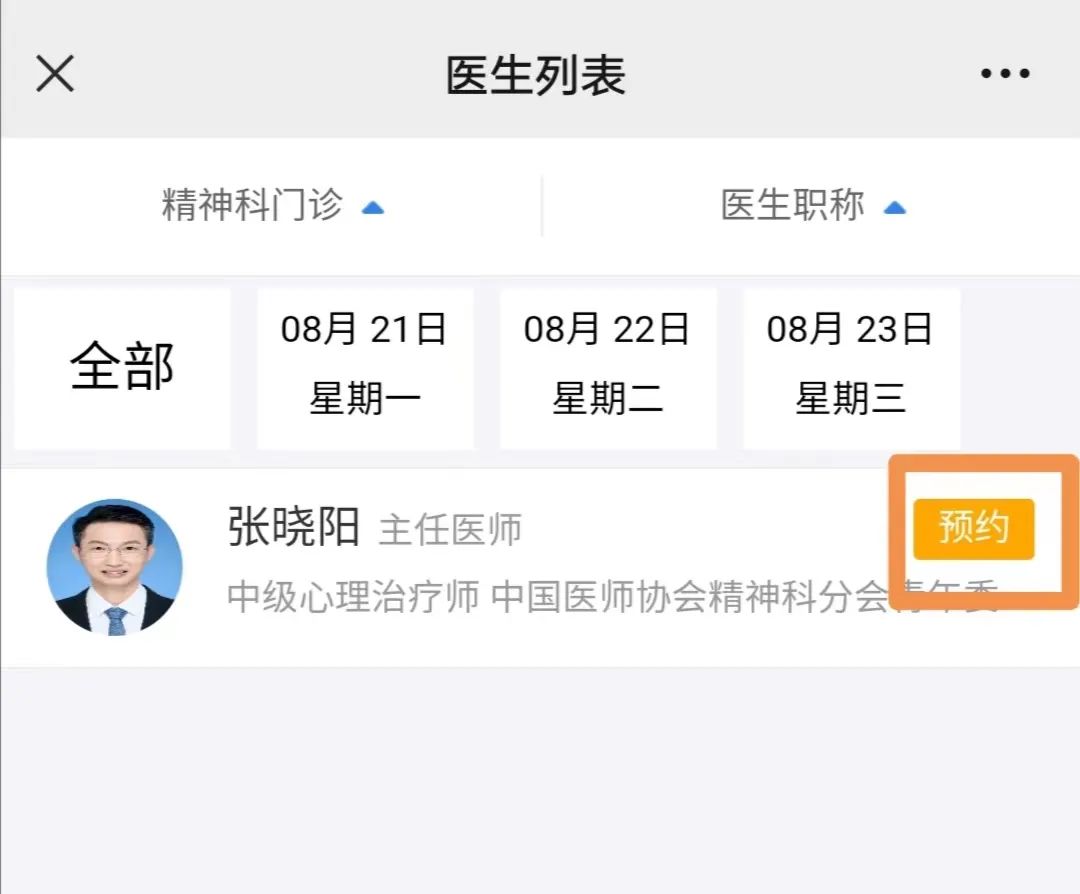Expand the 医生职称 title filter
The height and width of the screenshot is (894, 1080).
coord(812,206)
